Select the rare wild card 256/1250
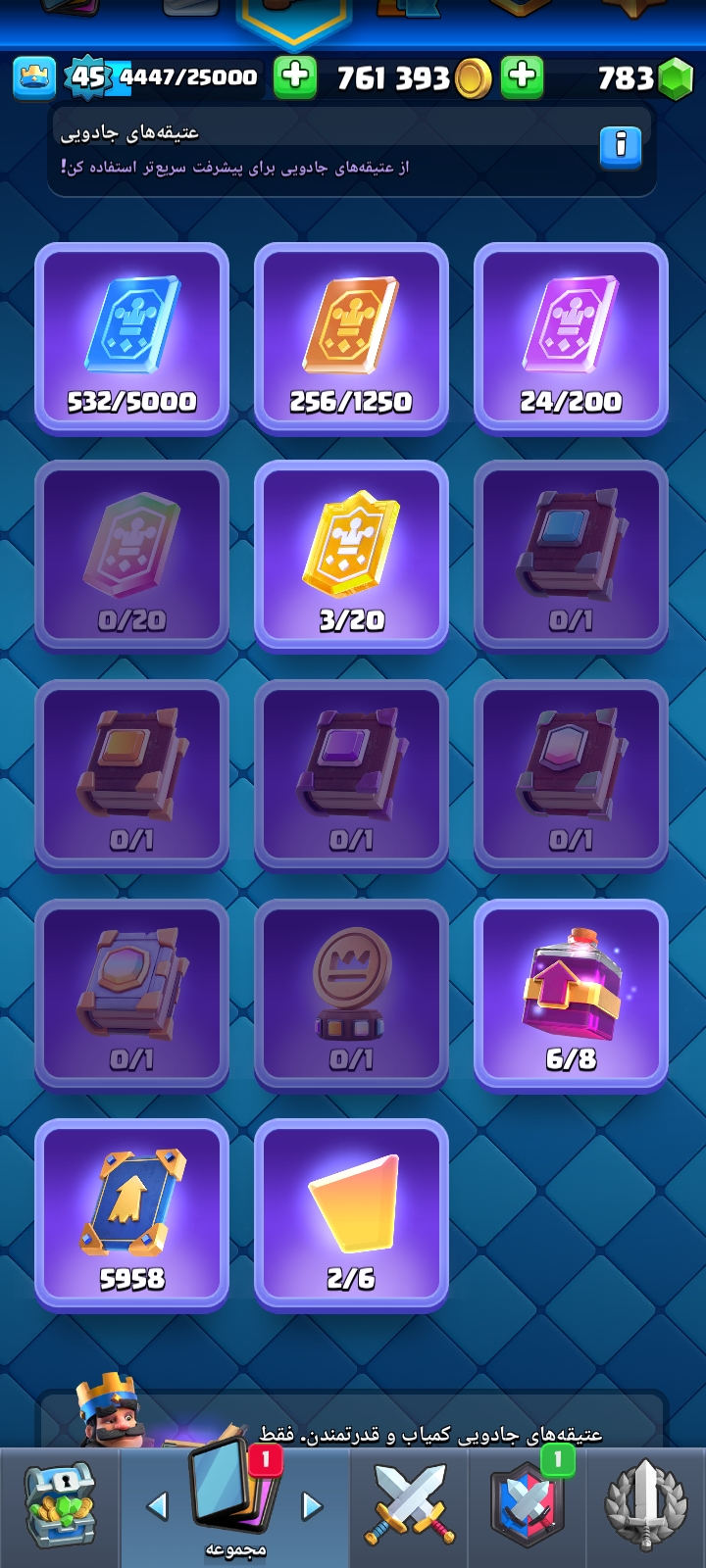The width and height of the screenshot is (706, 1568). [x=351, y=337]
